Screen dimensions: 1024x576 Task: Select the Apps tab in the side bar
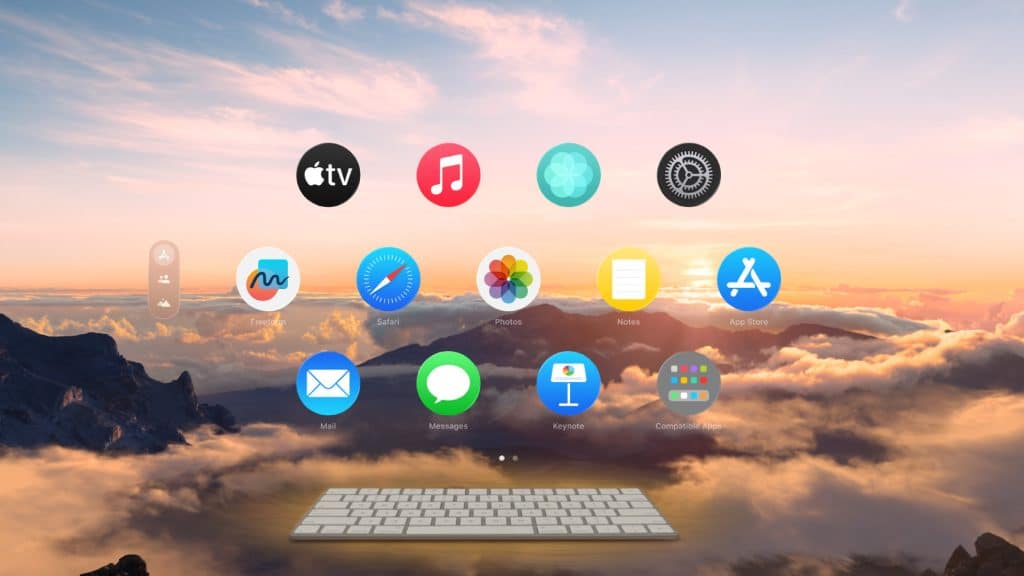tap(164, 256)
